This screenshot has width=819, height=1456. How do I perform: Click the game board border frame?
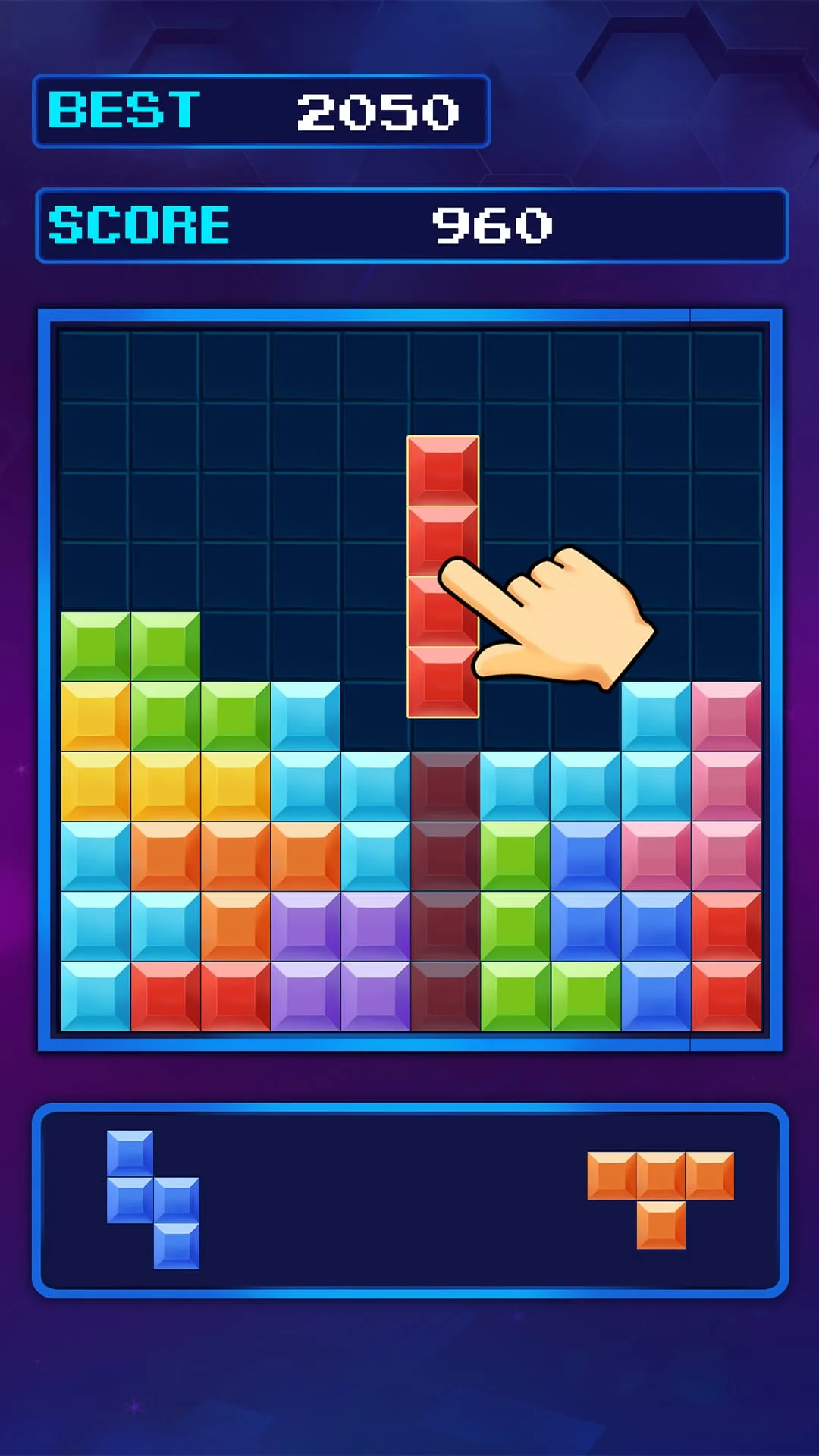[409, 312]
